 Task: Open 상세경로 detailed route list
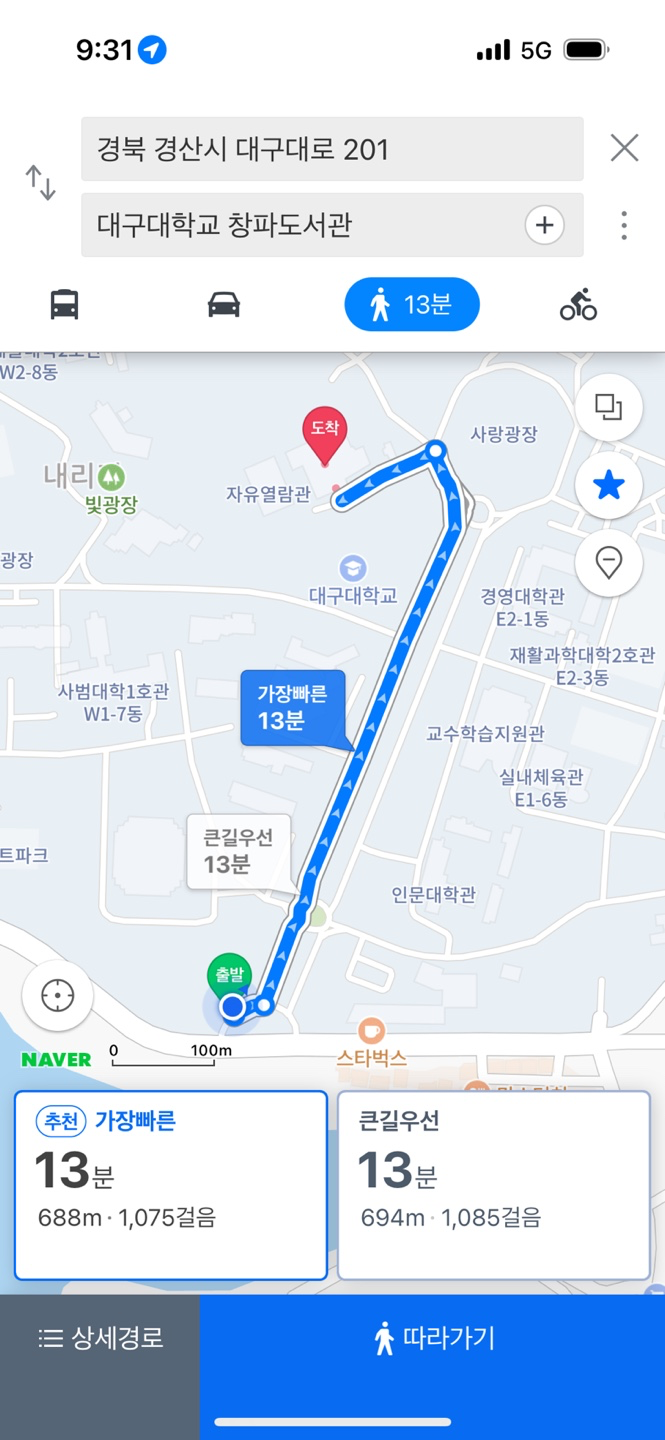pos(100,1338)
